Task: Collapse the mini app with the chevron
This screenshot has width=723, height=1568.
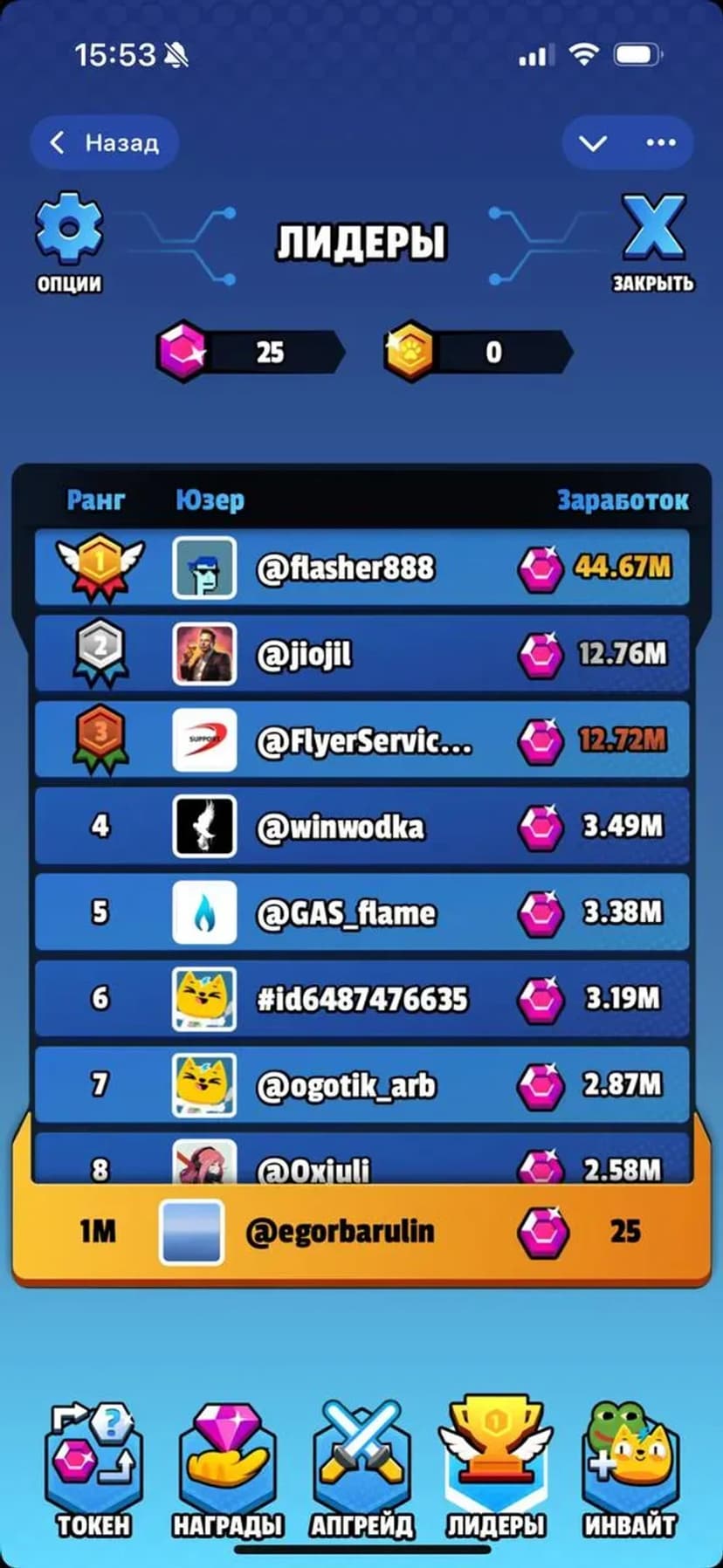Action: coord(593,142)
